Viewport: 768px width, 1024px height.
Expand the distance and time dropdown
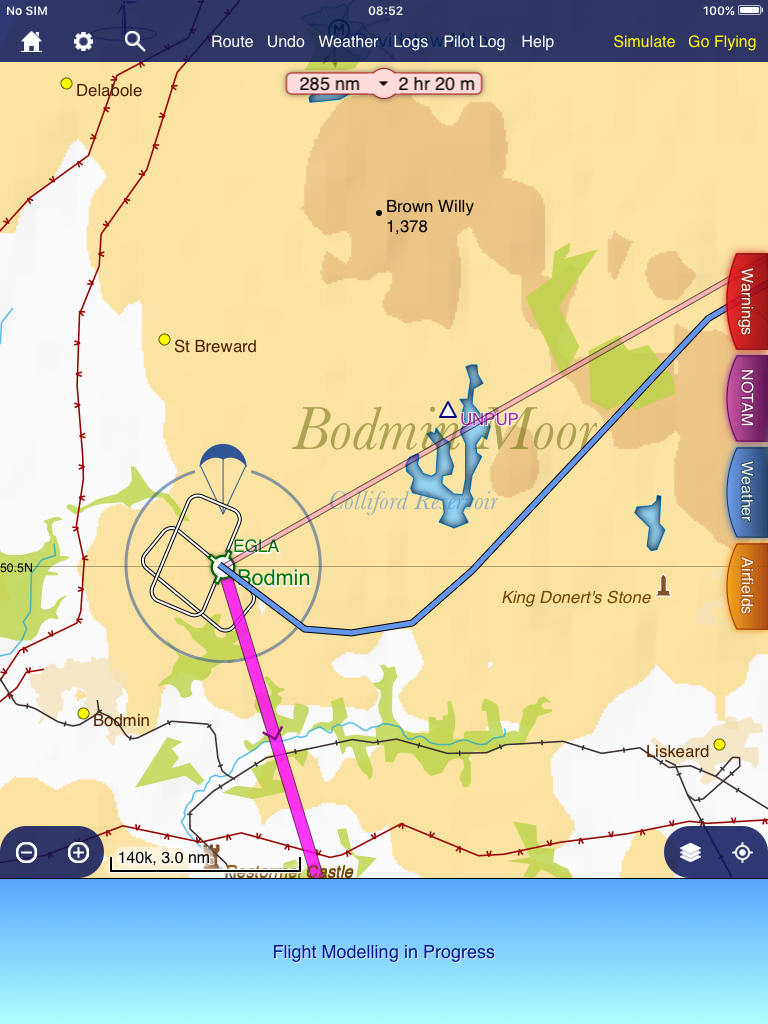coord(384,84)
